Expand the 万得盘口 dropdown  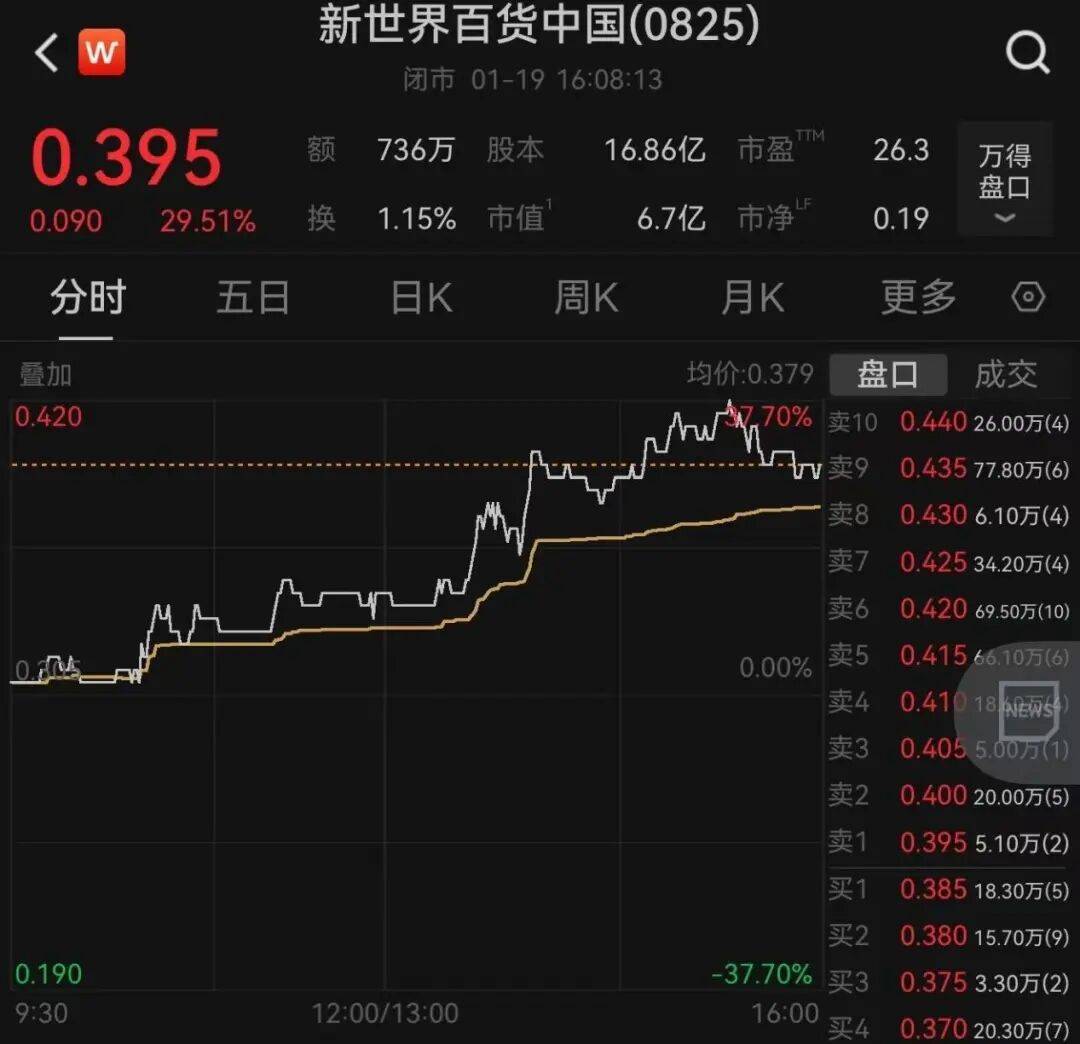click(1004, 180)
